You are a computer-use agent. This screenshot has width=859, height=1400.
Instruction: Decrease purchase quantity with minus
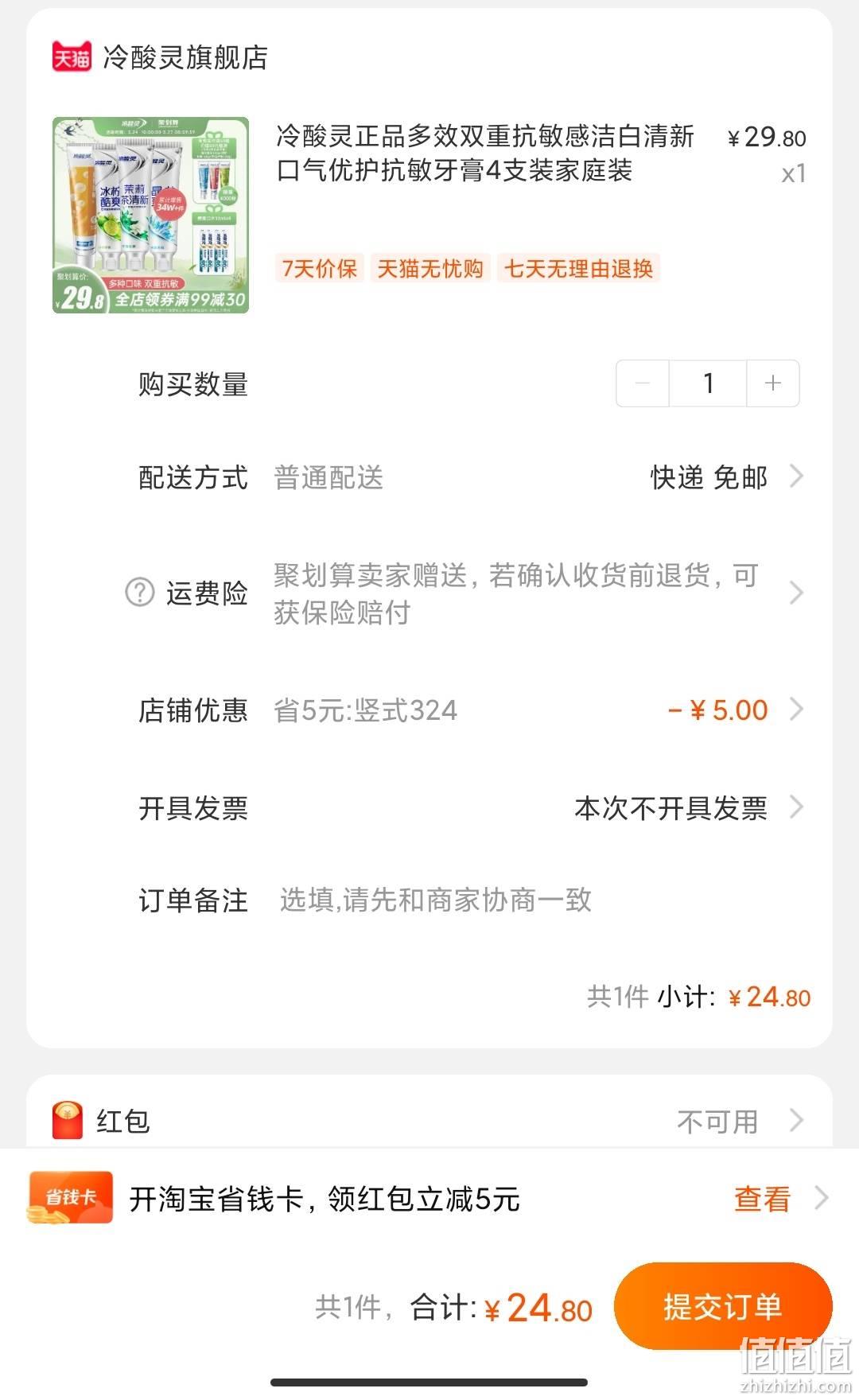tap(643, 383)
